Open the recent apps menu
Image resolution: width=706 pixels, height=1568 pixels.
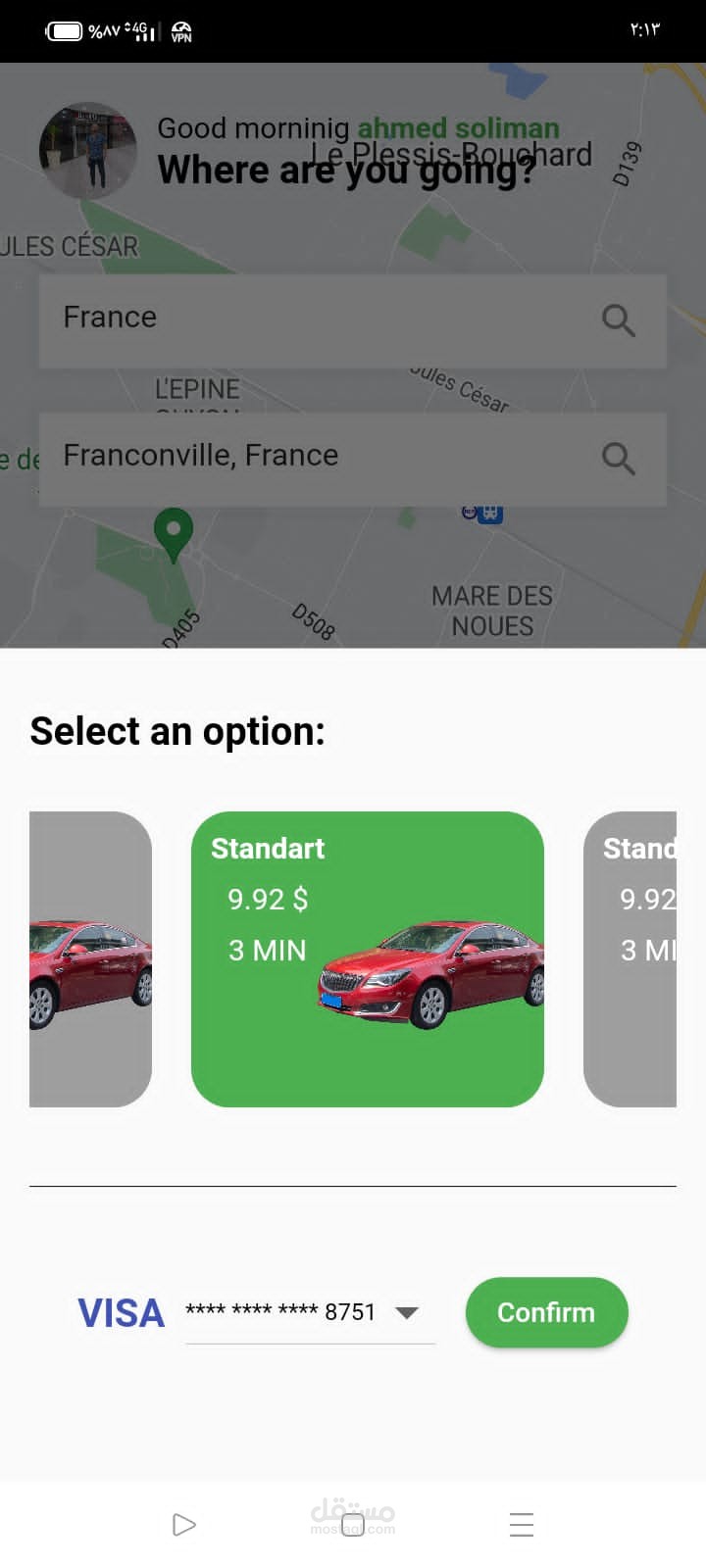522,1525
